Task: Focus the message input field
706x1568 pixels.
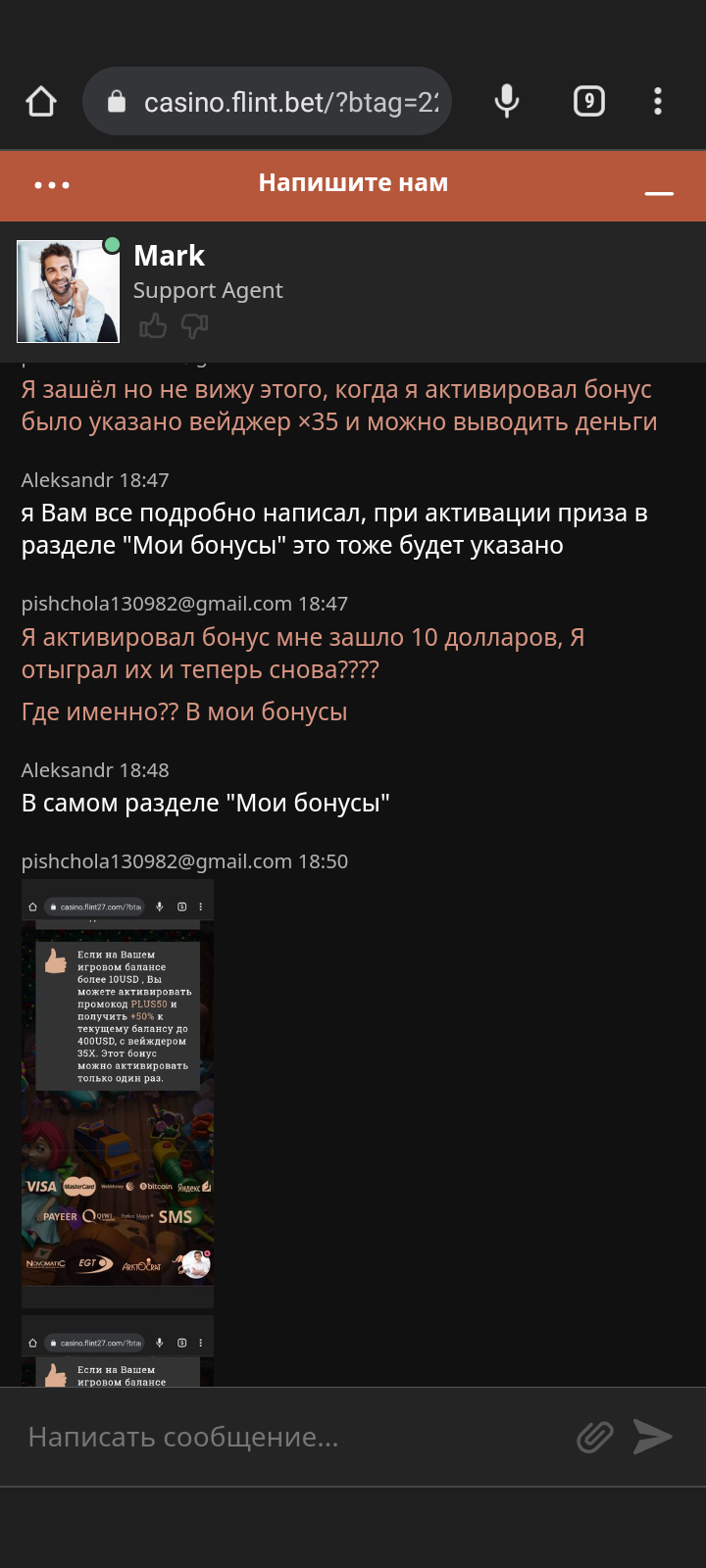Action: pos(284,1437)
